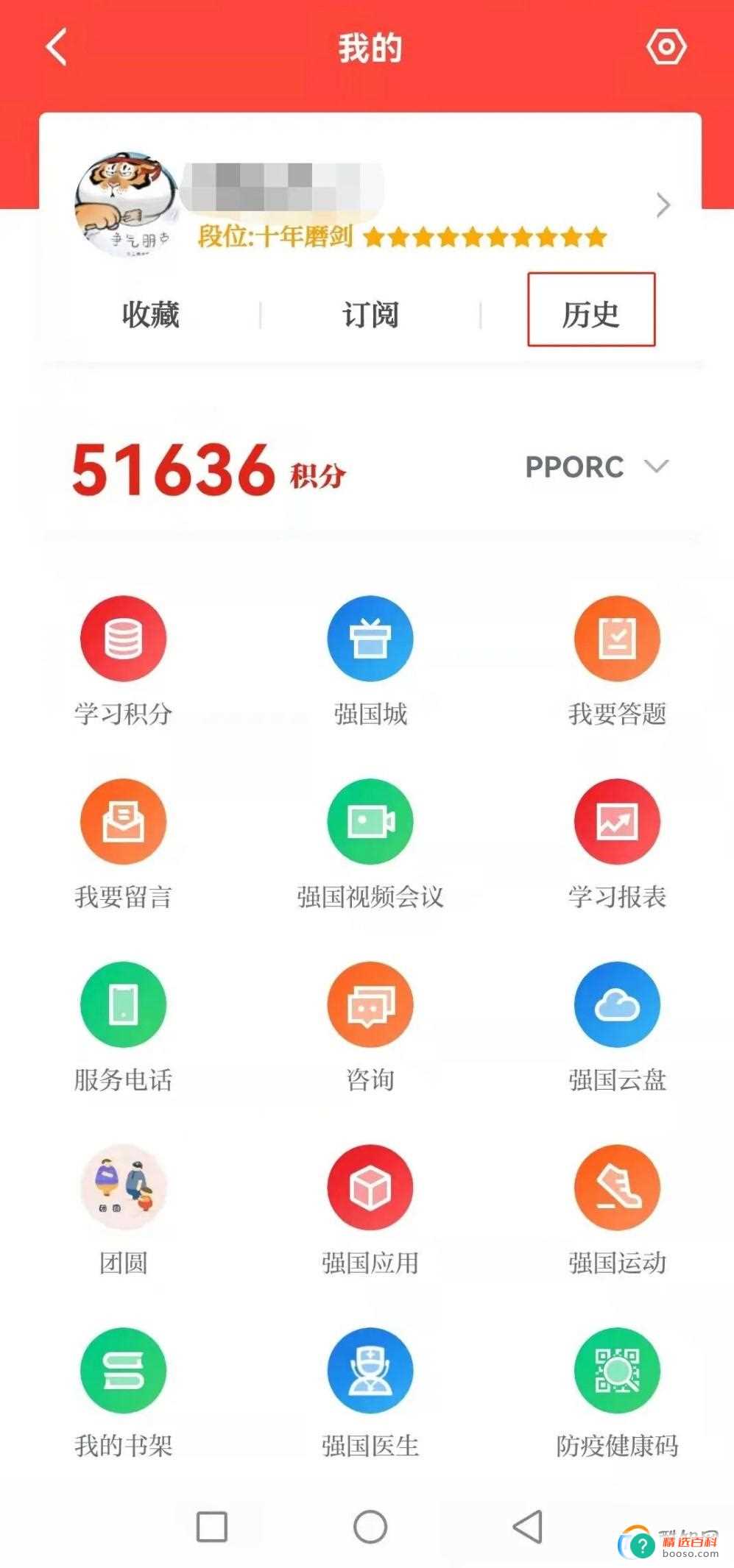
Task: Open 订阅 subscriptions
Action: click(x=370, y=315)
